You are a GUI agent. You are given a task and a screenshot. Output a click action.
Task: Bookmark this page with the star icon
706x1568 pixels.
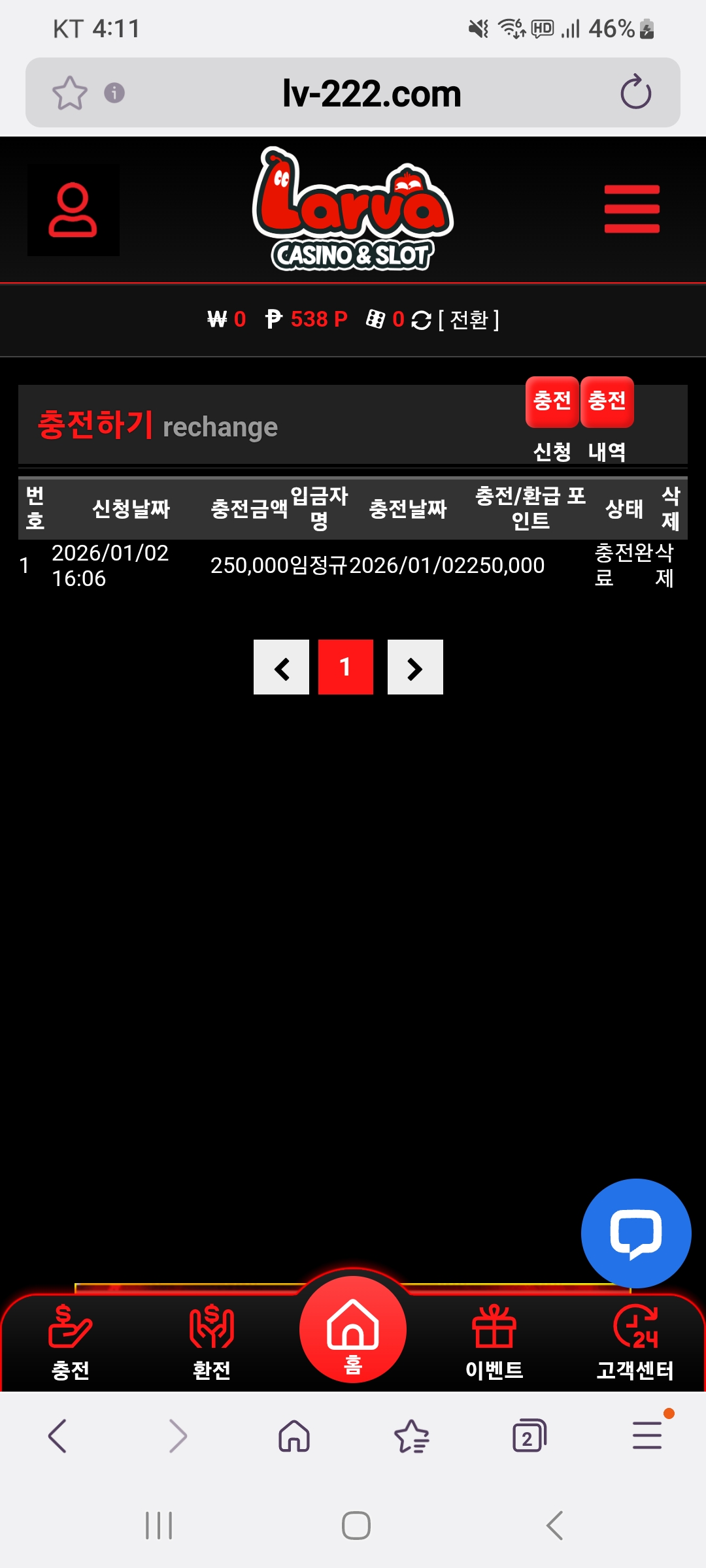[x=70, y=93]
